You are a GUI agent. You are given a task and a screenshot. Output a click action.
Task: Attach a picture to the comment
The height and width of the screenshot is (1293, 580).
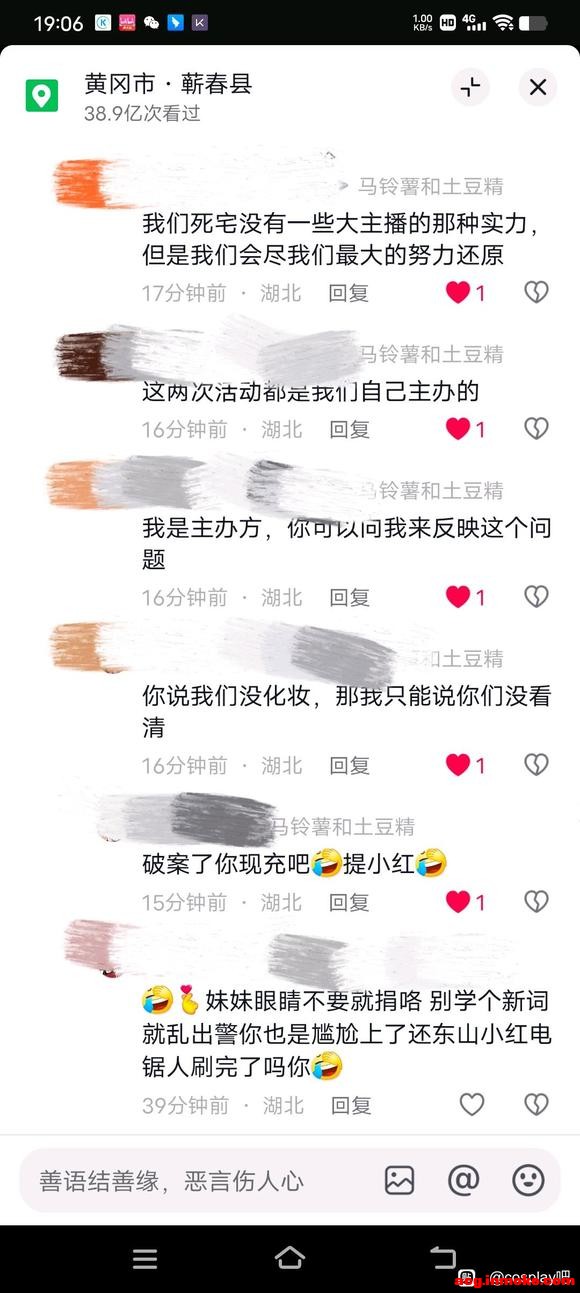point(399,1181)
